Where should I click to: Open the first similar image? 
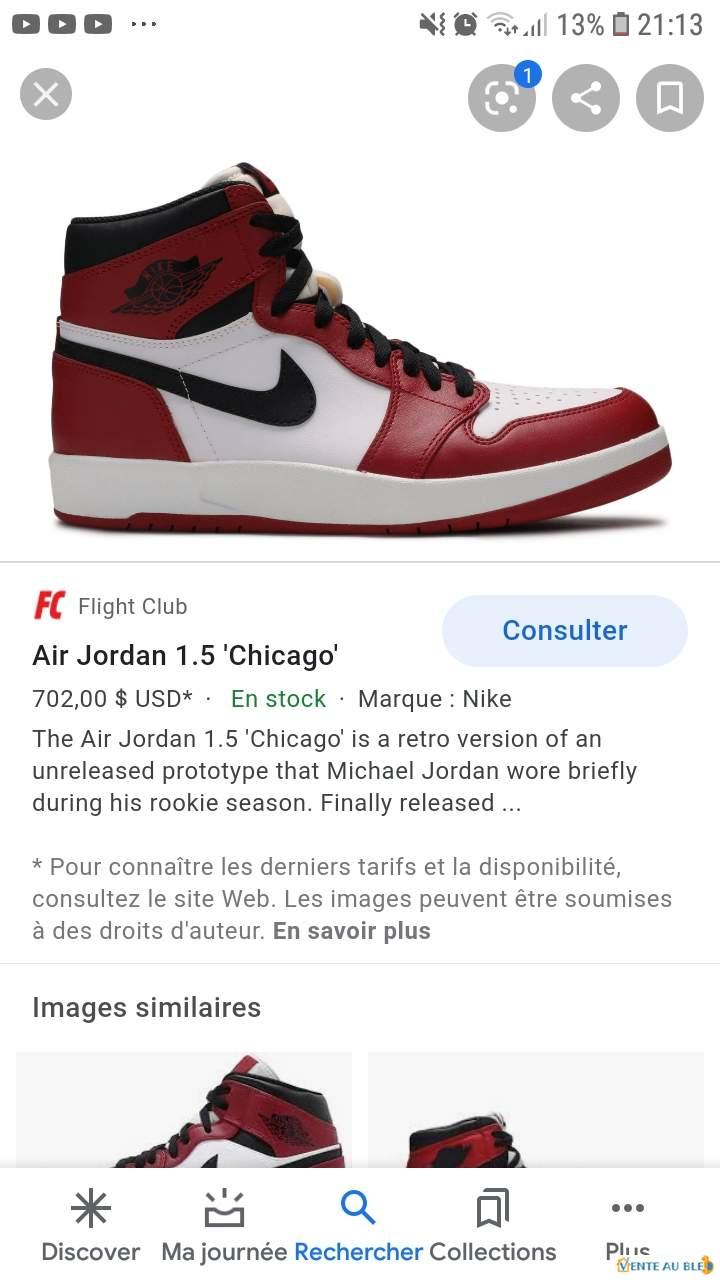coord(184,1110)
